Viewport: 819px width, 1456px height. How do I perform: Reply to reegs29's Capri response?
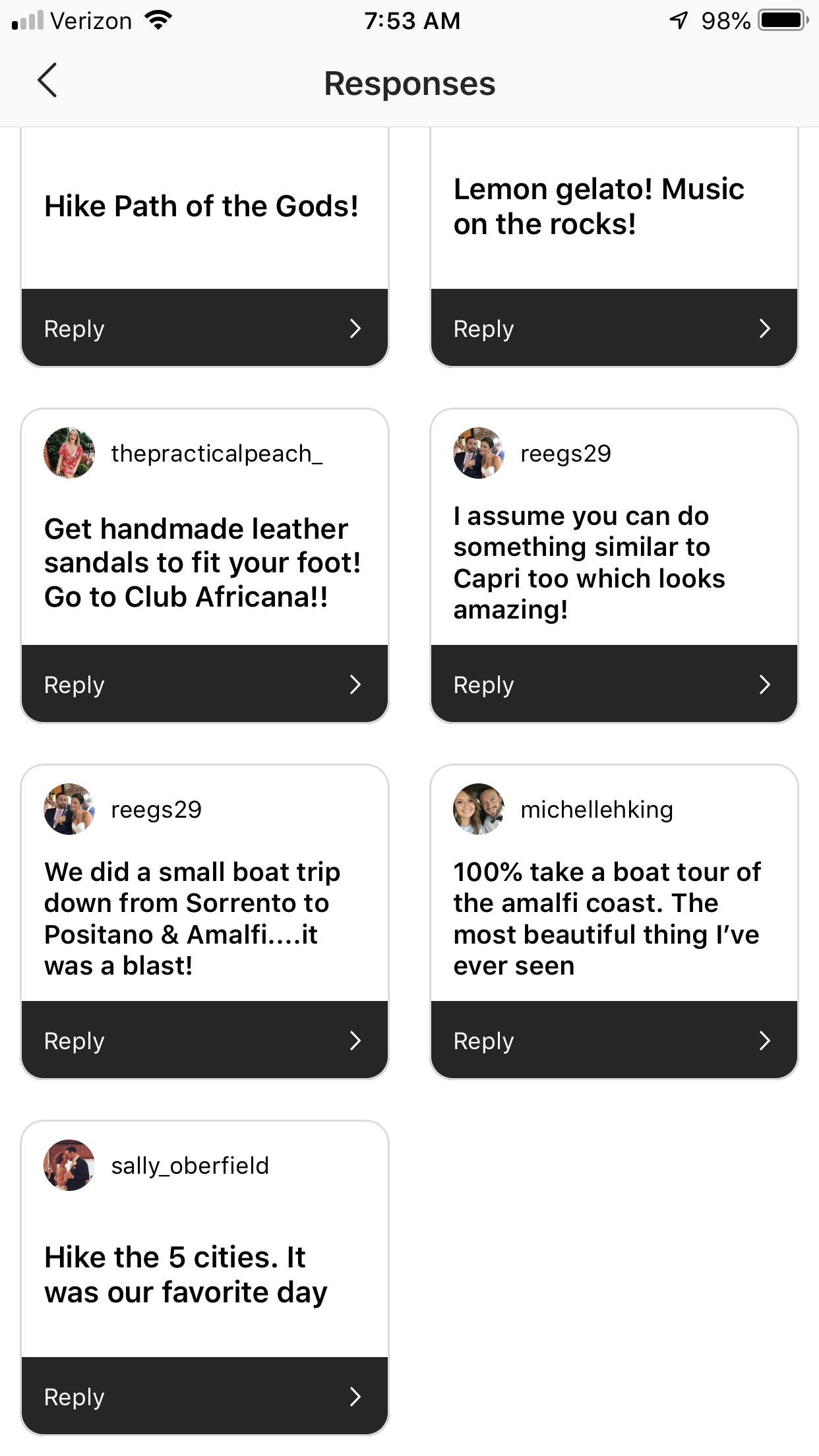click(x=613, y=684)
